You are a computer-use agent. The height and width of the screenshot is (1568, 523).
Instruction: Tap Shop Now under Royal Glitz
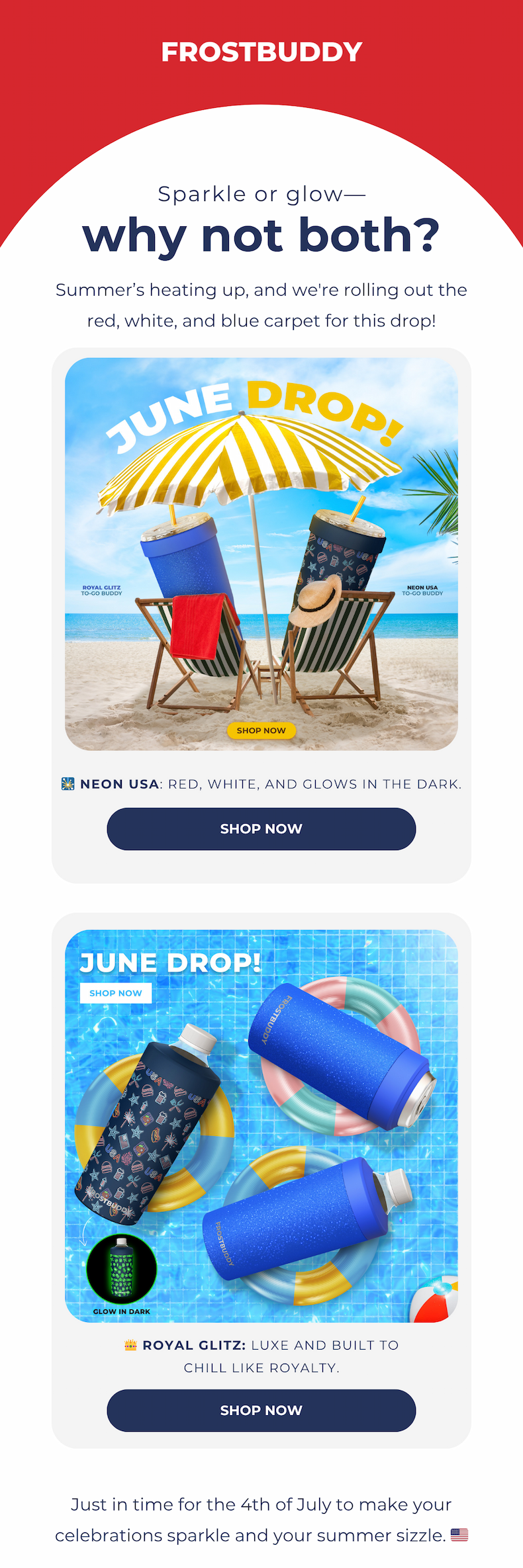click(261, 1410)
